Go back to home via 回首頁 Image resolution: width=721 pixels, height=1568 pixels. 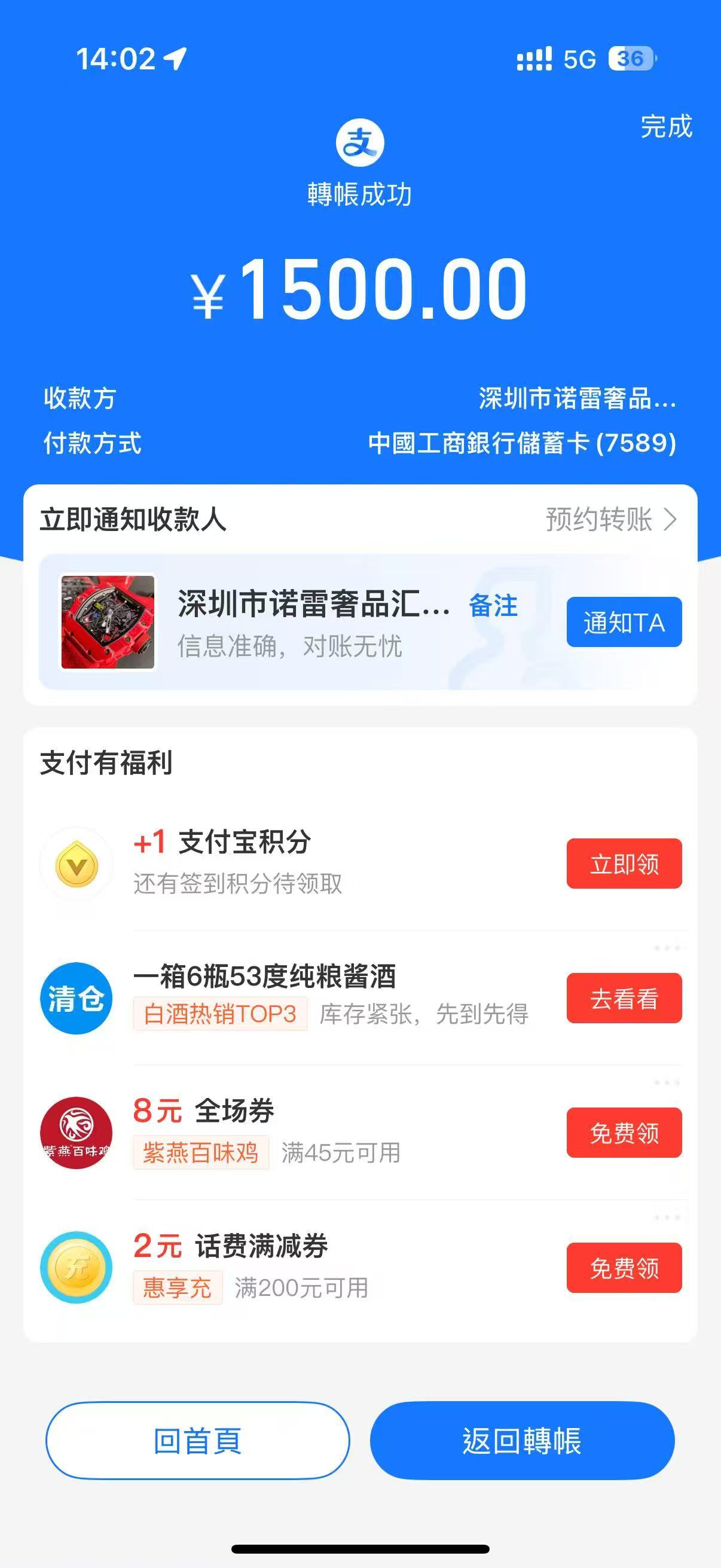(198, 1441)
